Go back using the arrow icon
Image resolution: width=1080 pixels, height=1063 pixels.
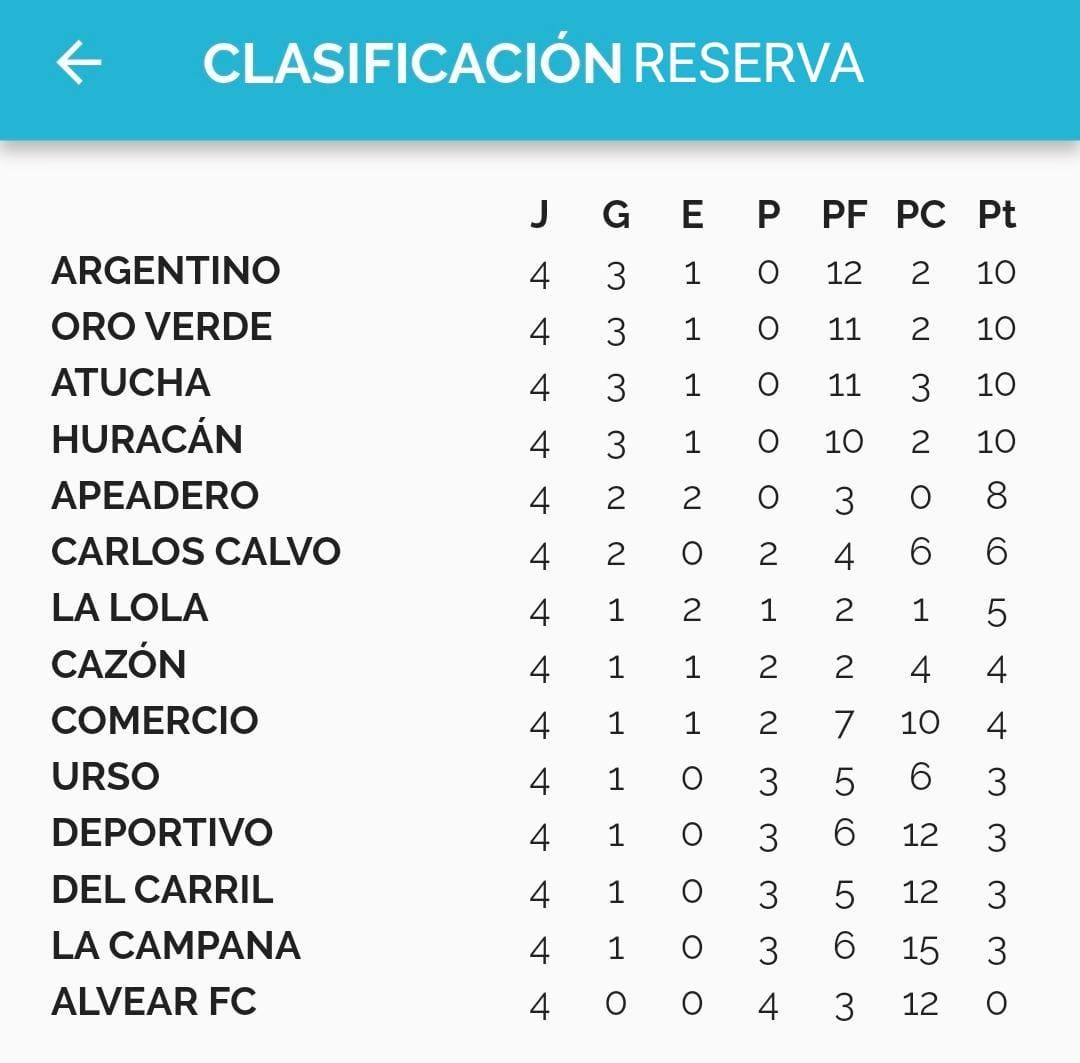pyautogui.click(x=79, y=63)
